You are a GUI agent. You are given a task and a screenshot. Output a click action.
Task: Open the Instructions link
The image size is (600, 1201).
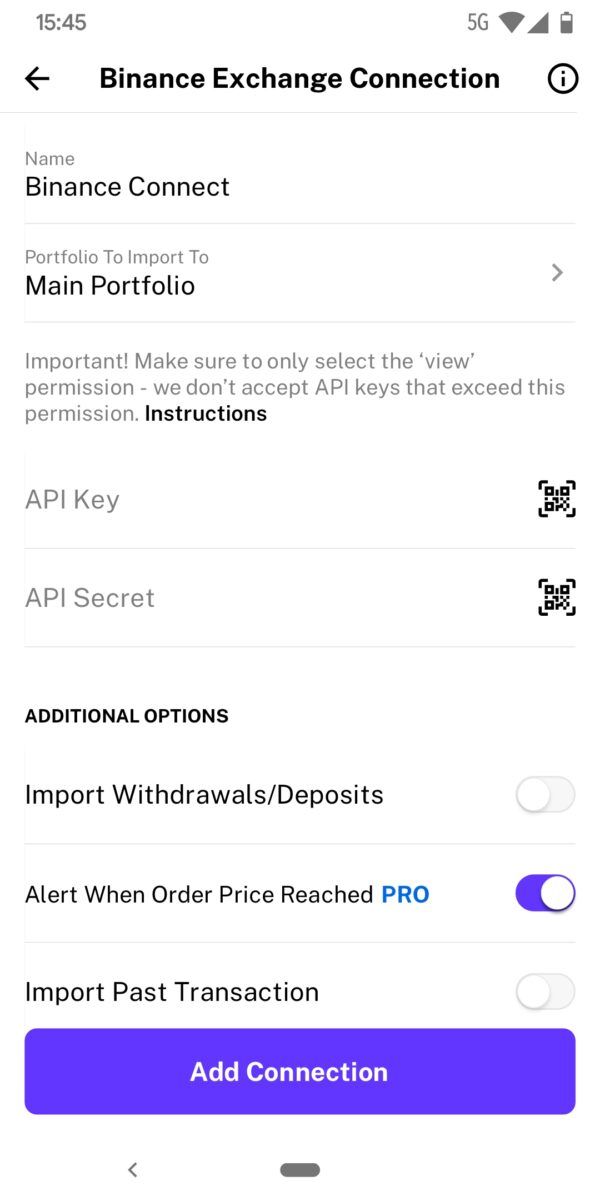point(206,414)
